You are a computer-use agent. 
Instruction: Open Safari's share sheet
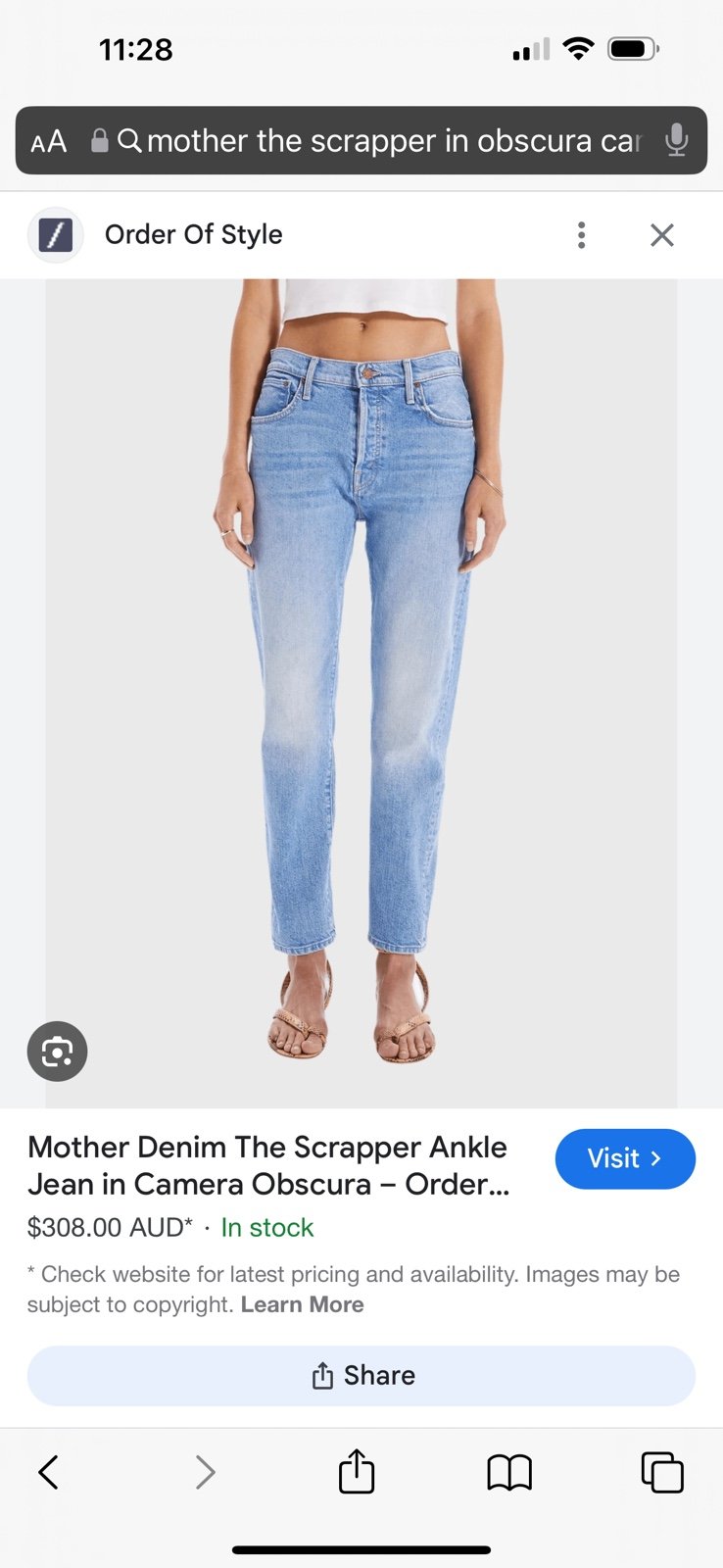357,1471
